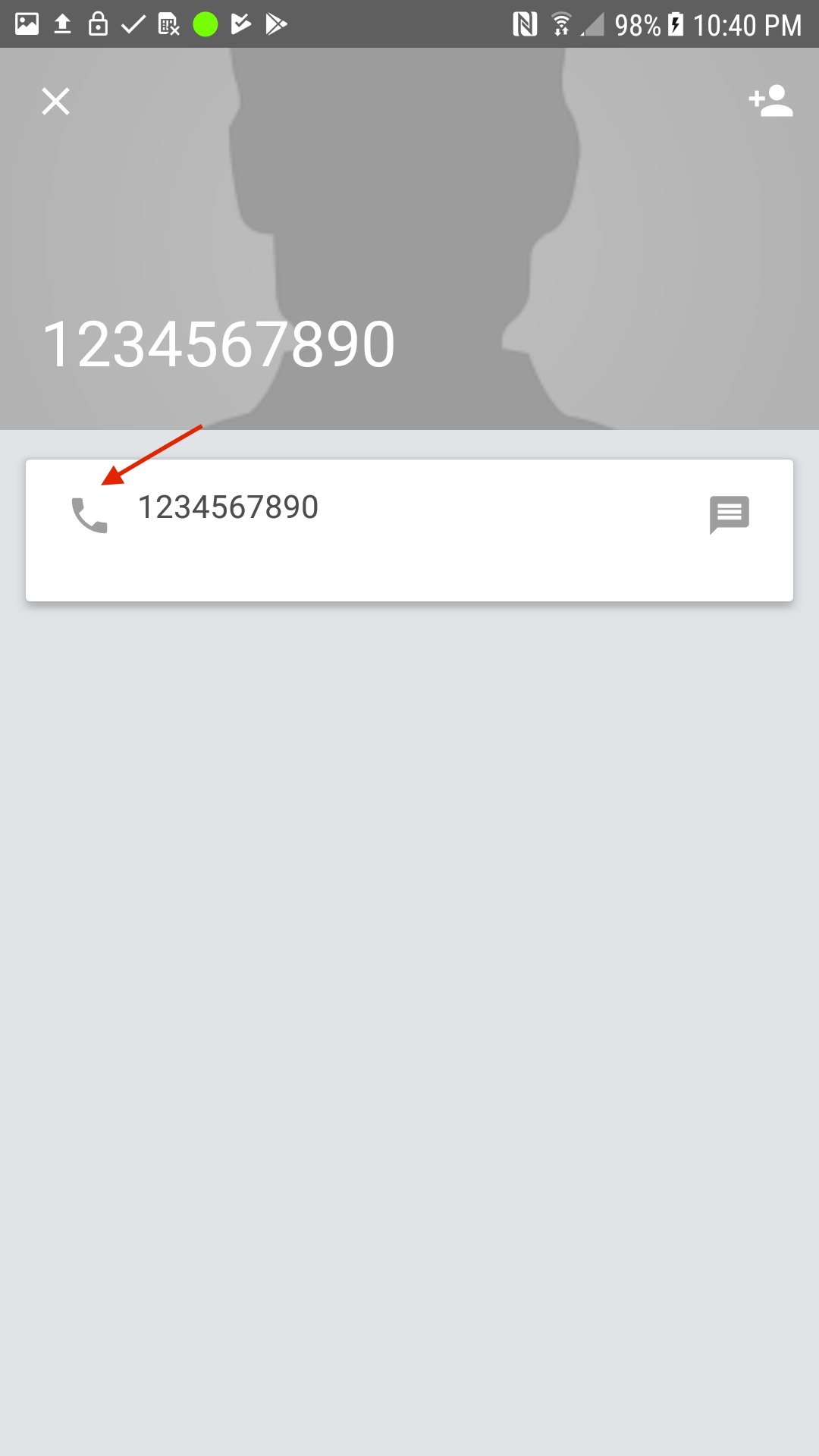Send a text message to 1234567890
Screen dimensions: 819x1456
click(729, 515)
